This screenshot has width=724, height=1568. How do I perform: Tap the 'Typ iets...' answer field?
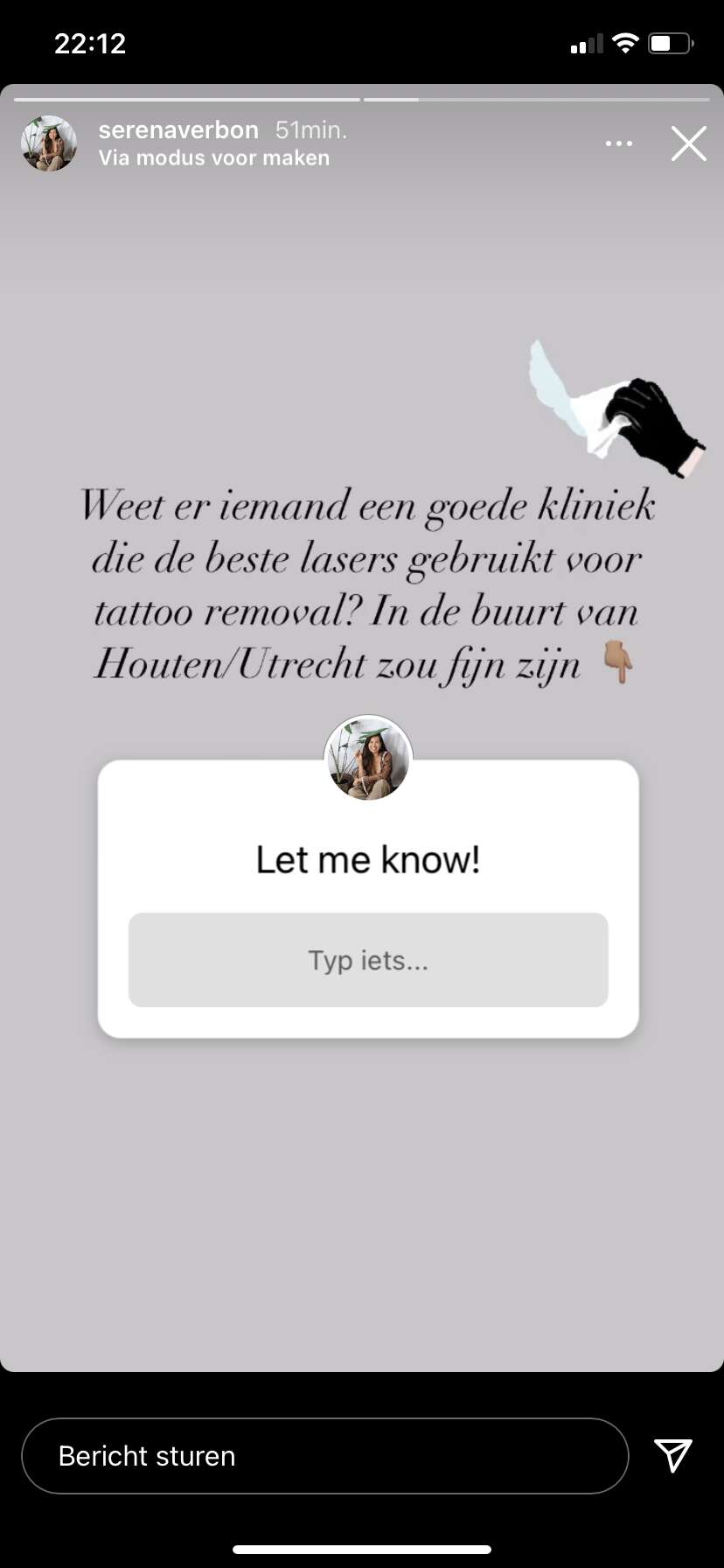tap(368, 960)
